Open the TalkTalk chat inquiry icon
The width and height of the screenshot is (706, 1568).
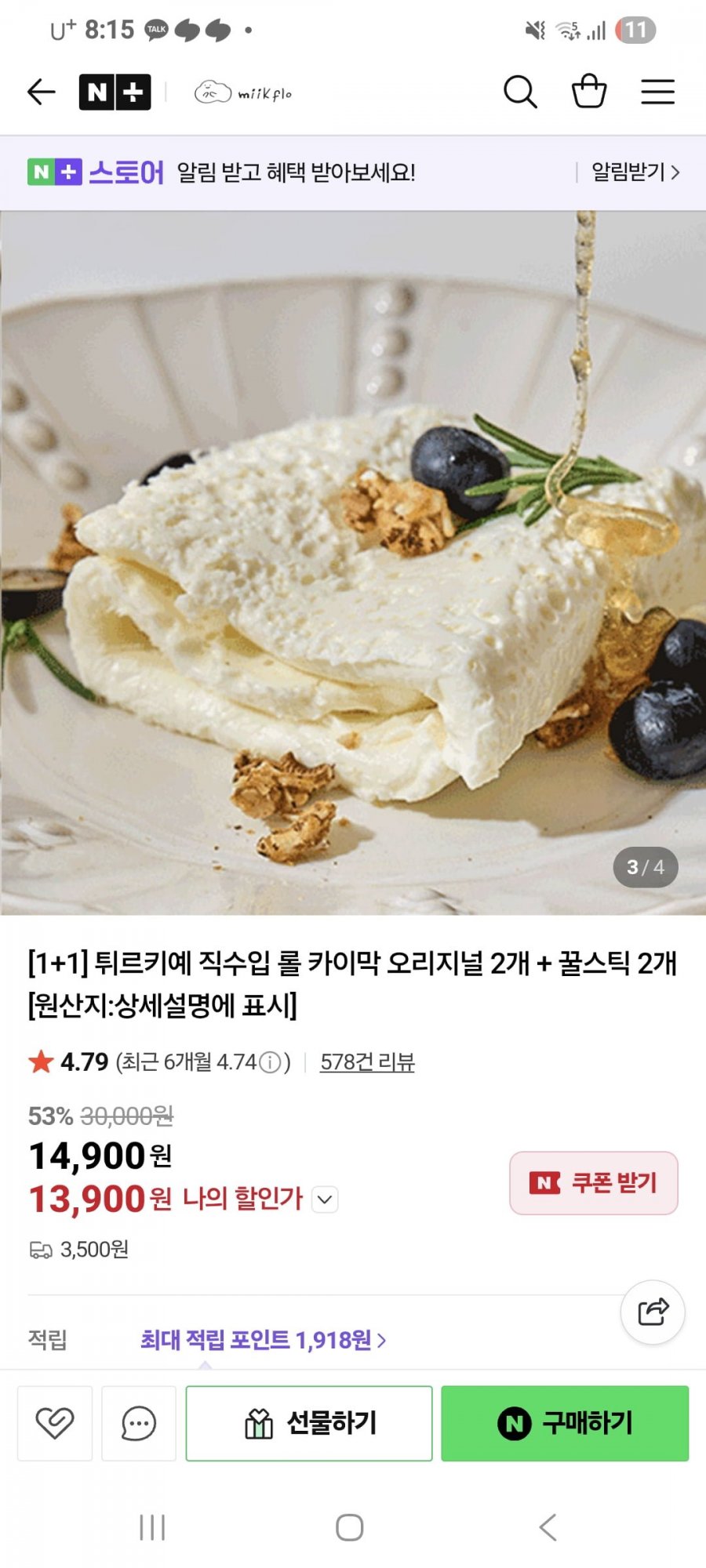[138, 1423]
